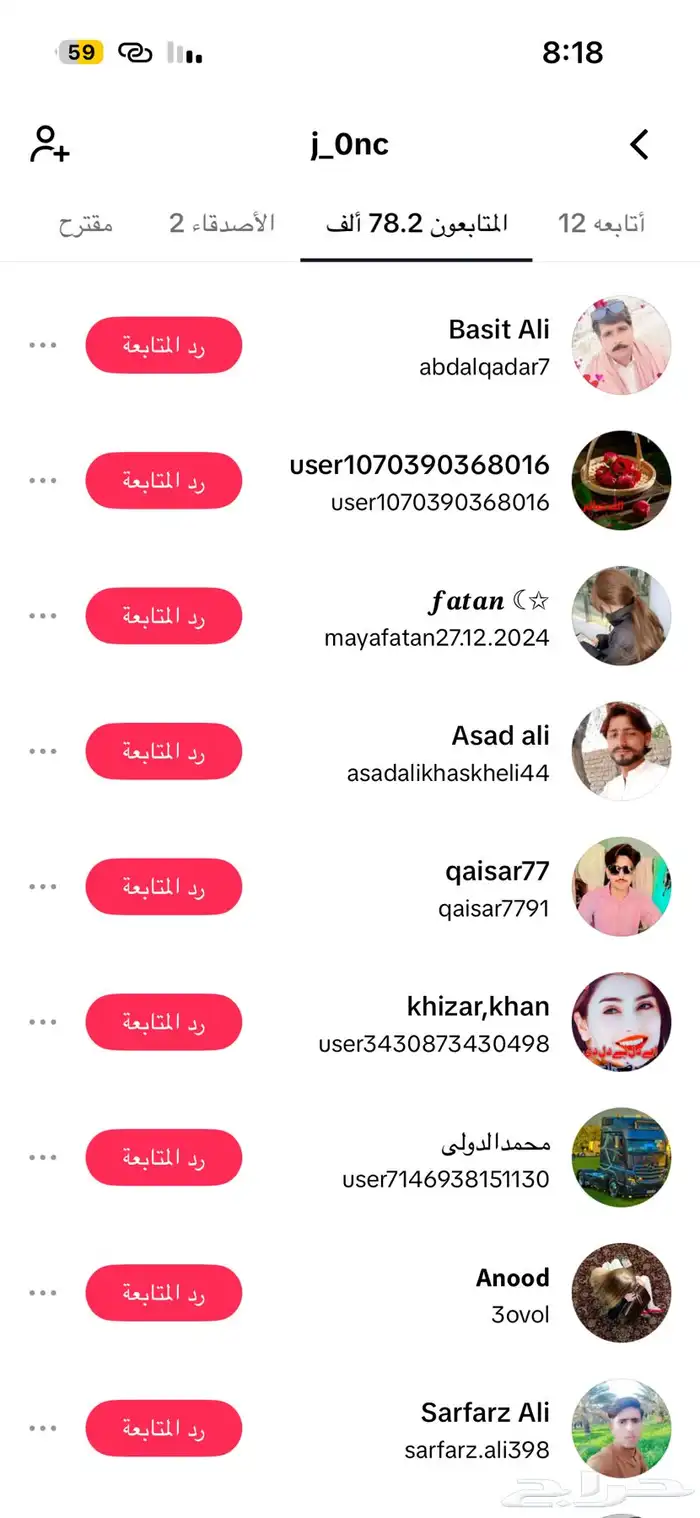The height and width of the screenshot is (1518, 700).
Task: Go back using the chevron arrow
Action: point(640,145)
